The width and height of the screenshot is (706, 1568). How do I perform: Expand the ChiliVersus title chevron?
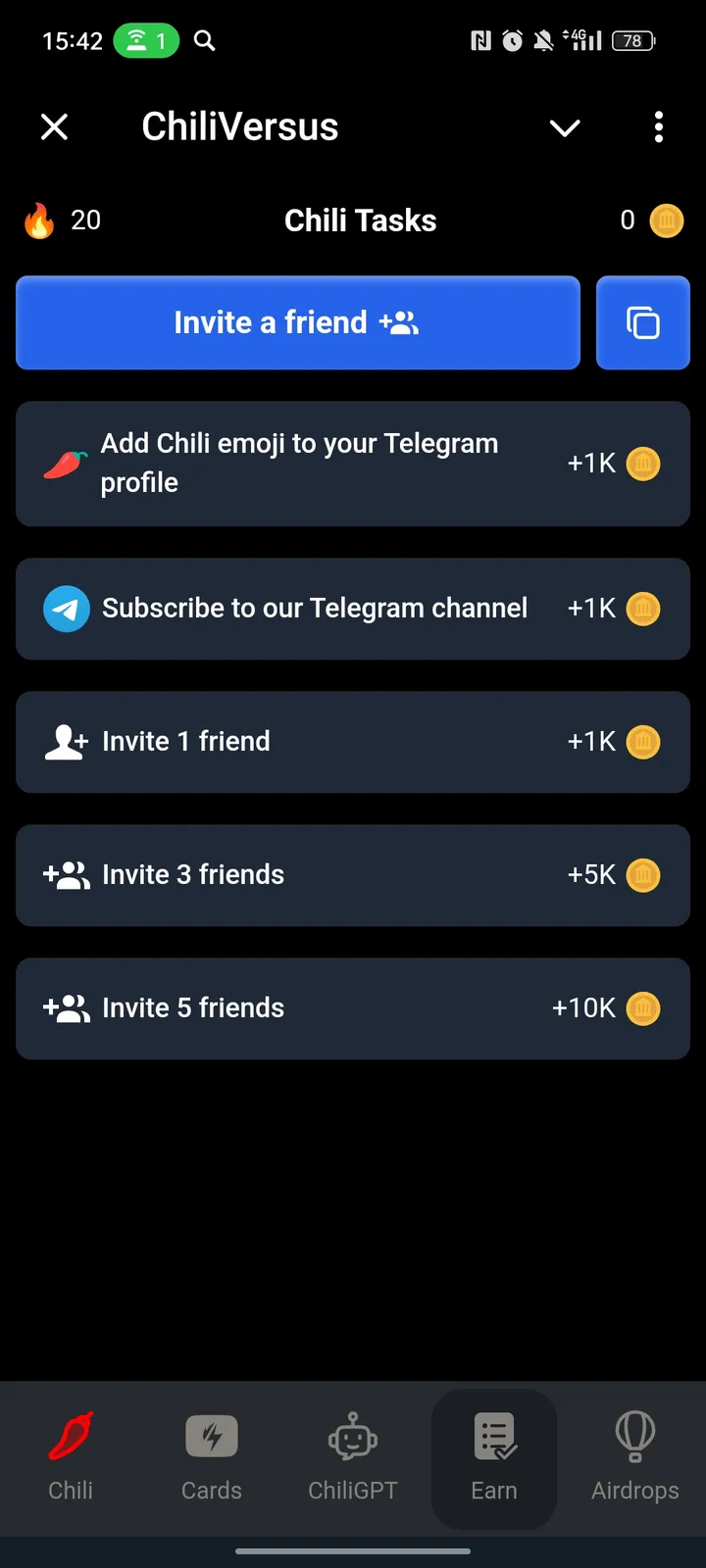(565, 127)
